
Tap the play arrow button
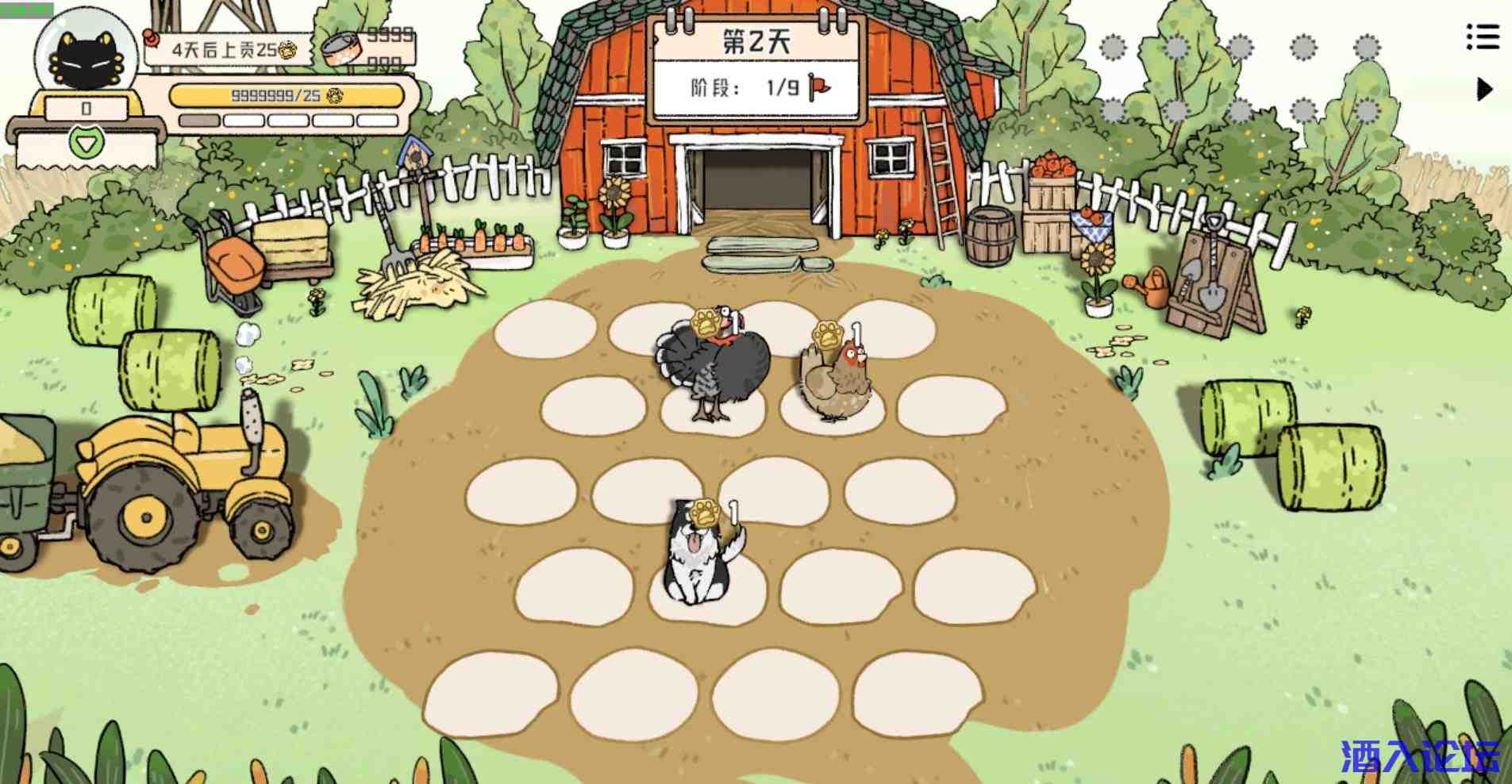pyautogui.click(x=1483, y=89)
